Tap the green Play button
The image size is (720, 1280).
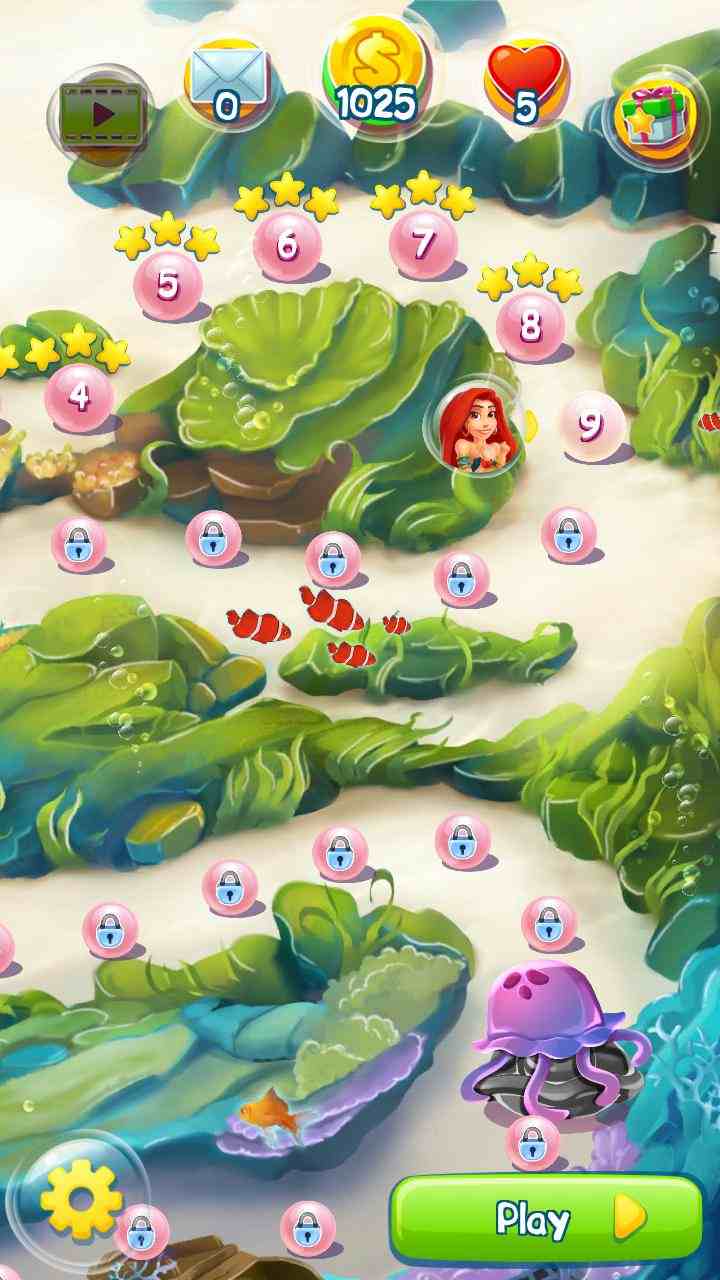coord(547,1218)
